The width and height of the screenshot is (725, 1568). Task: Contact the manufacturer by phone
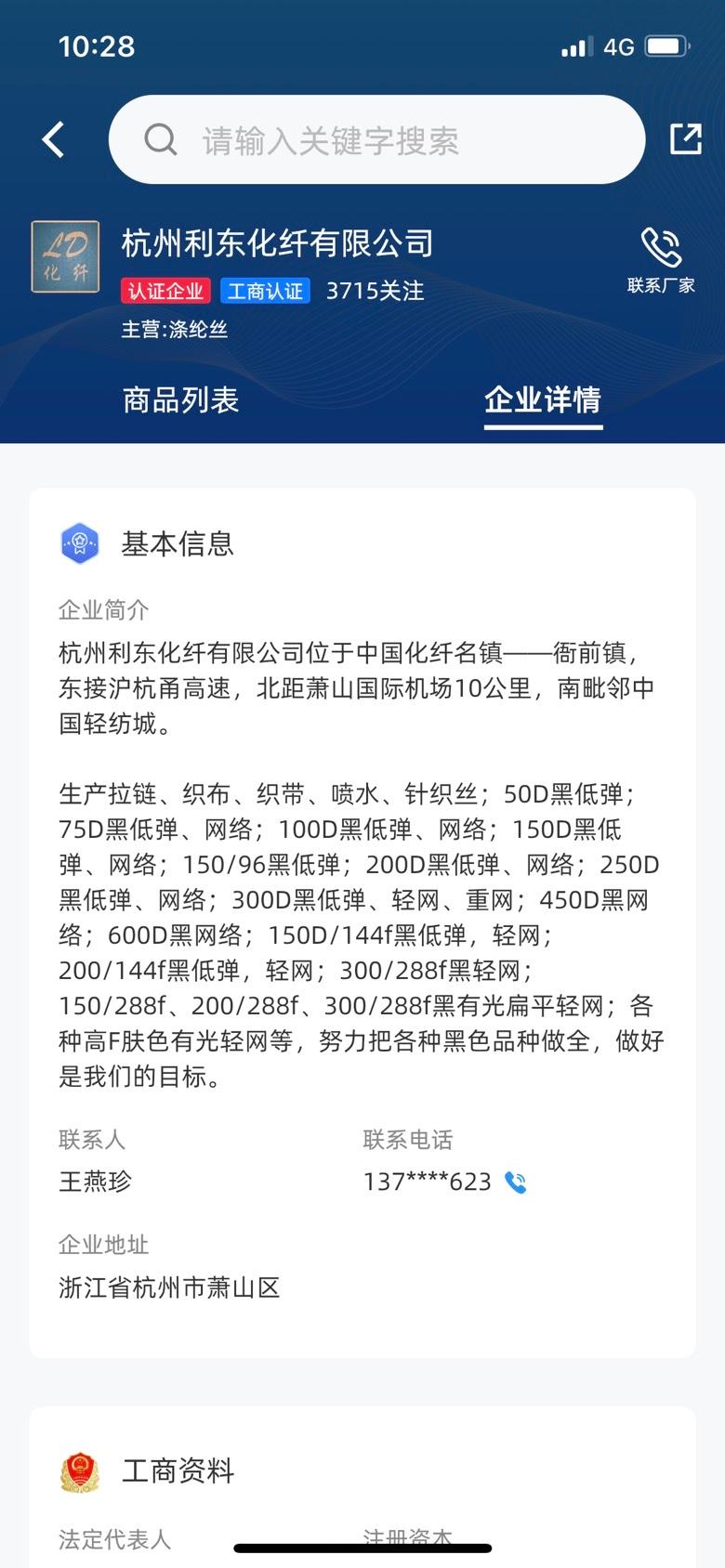661,259
